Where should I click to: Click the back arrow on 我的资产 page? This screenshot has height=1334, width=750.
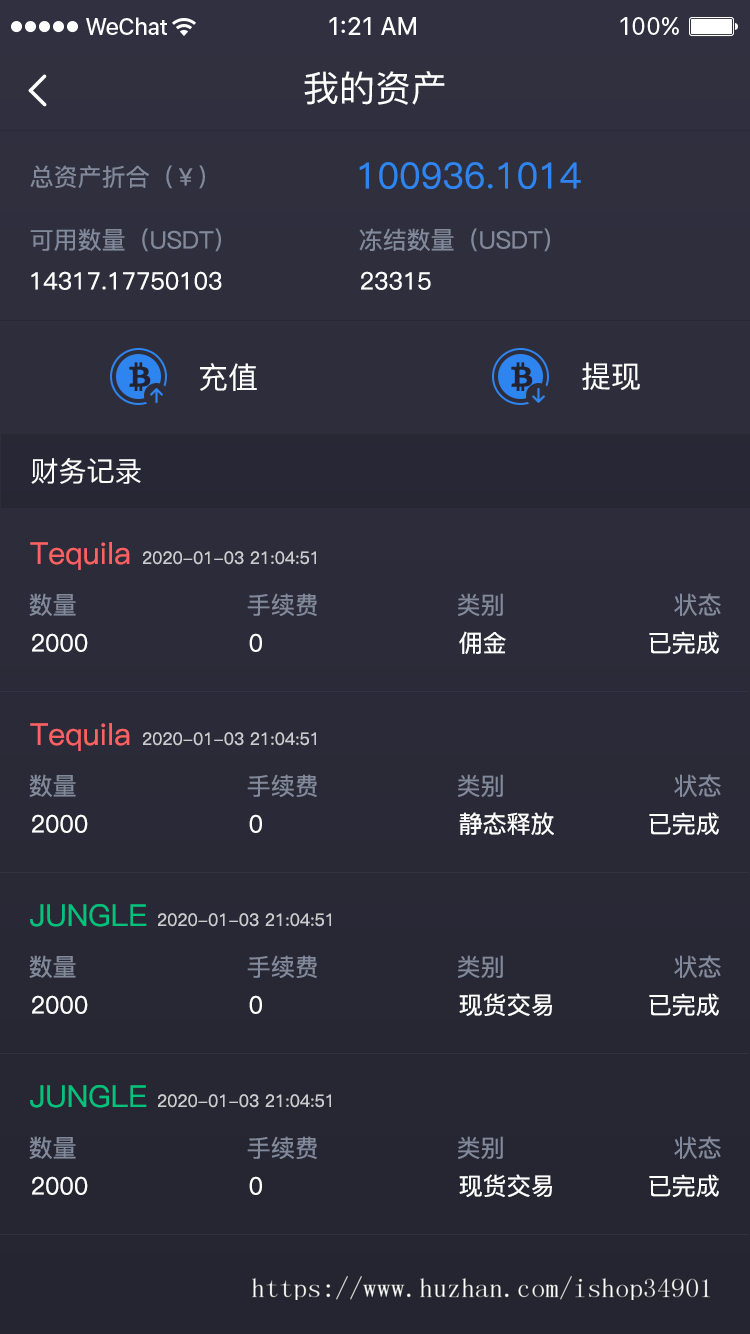pos(37,90)
